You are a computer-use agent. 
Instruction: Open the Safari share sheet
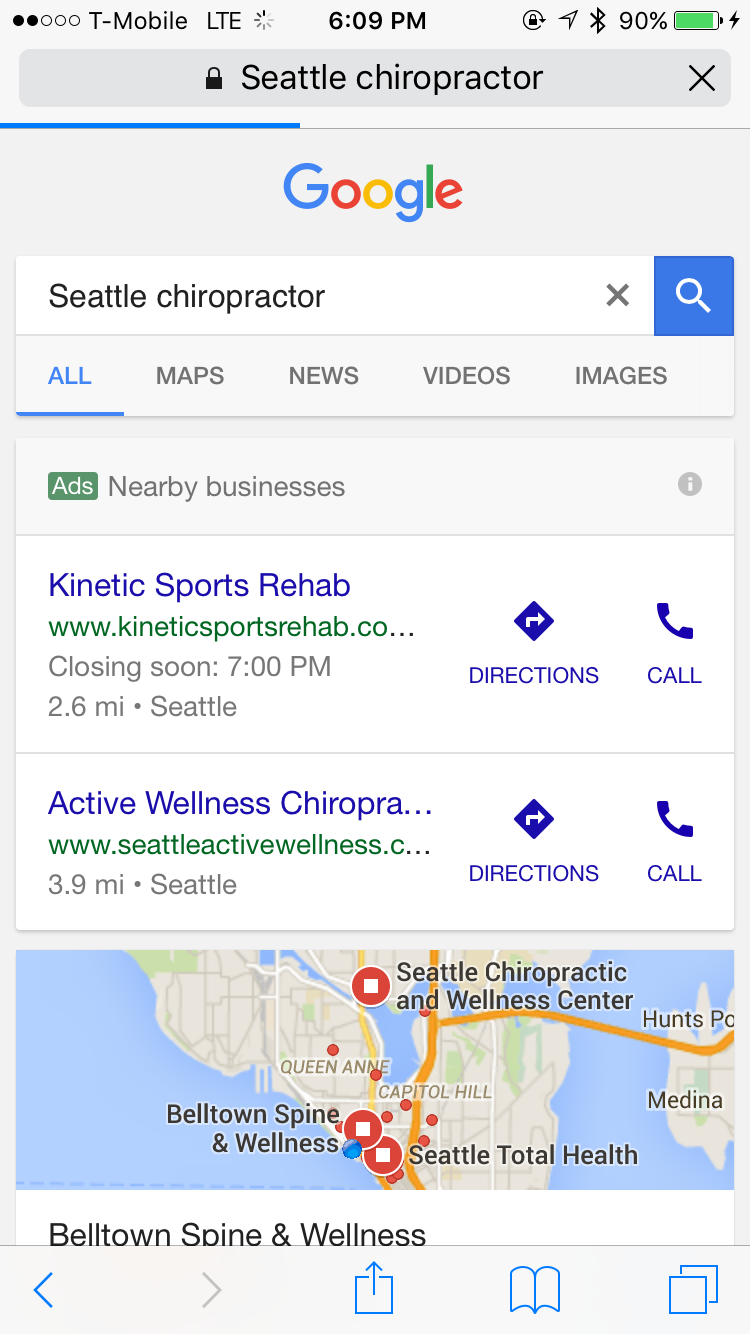point(374,1289)
